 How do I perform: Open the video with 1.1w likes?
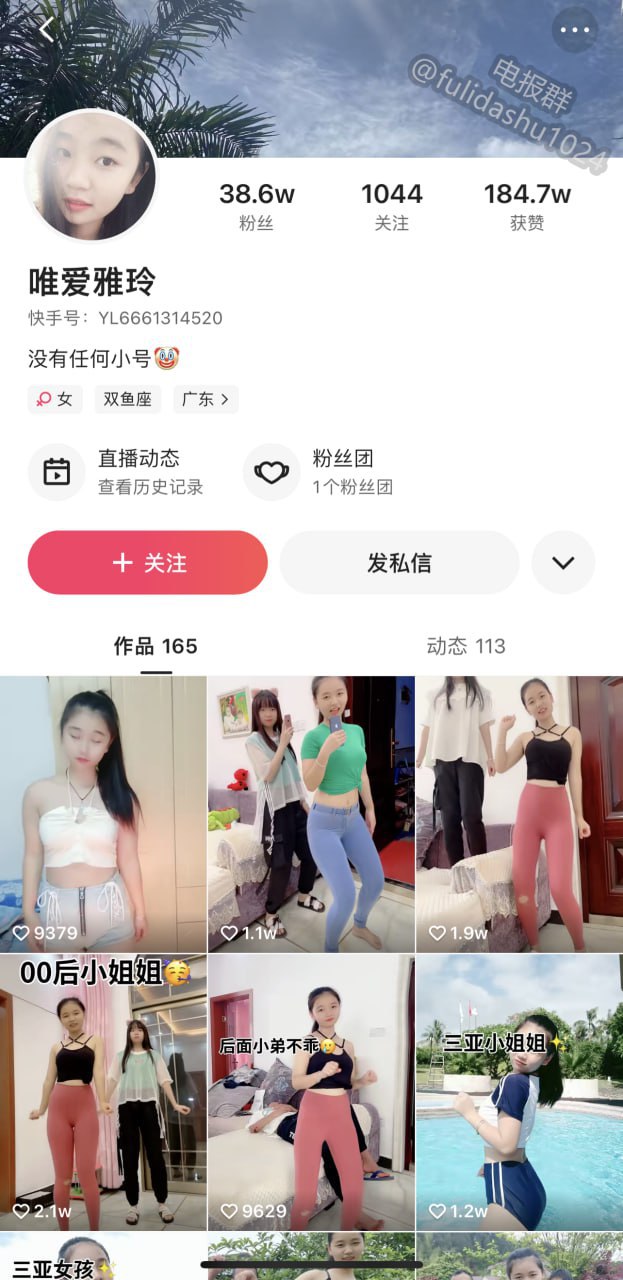pos(311,814)
